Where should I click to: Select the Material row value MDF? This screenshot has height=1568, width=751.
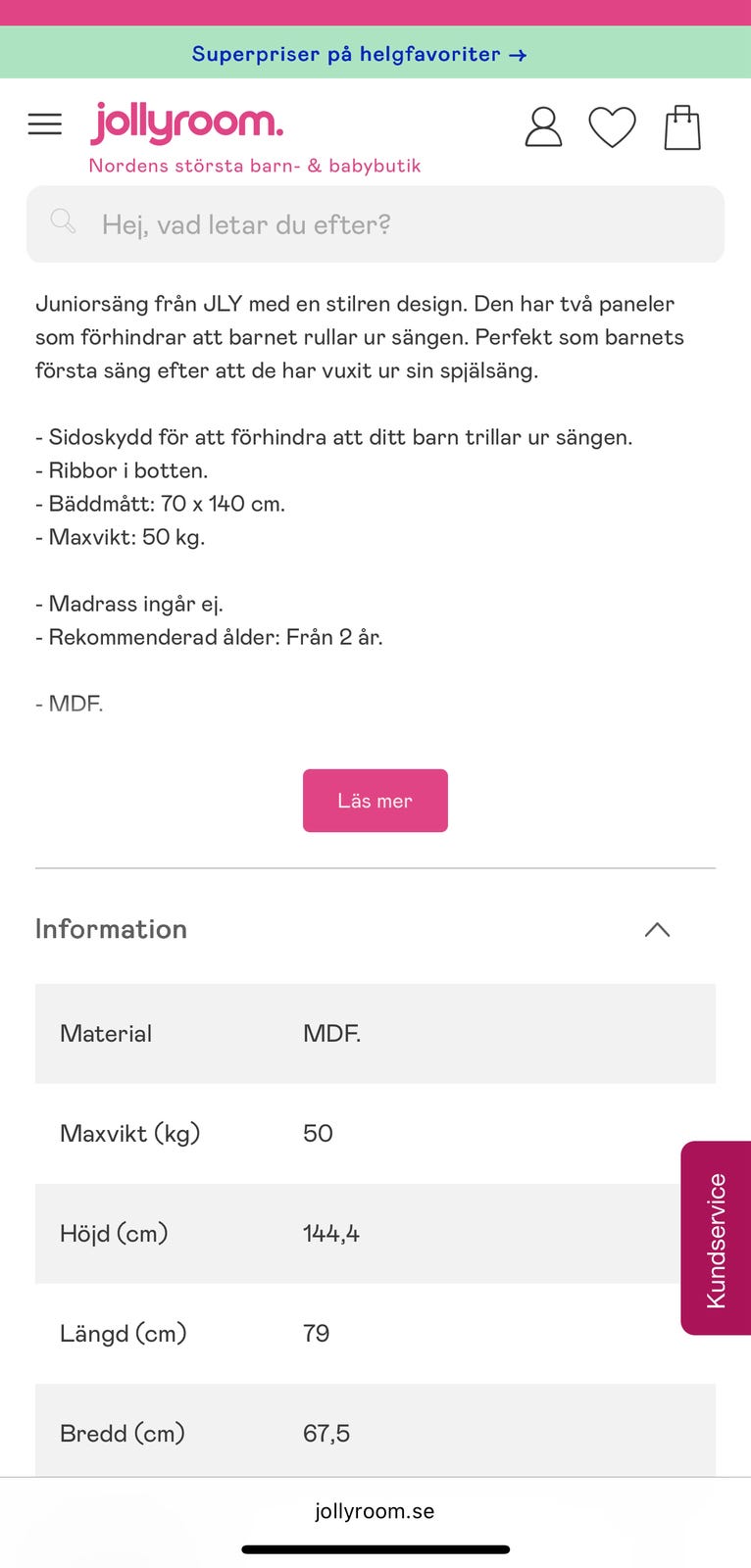[x=331, y=1034]
